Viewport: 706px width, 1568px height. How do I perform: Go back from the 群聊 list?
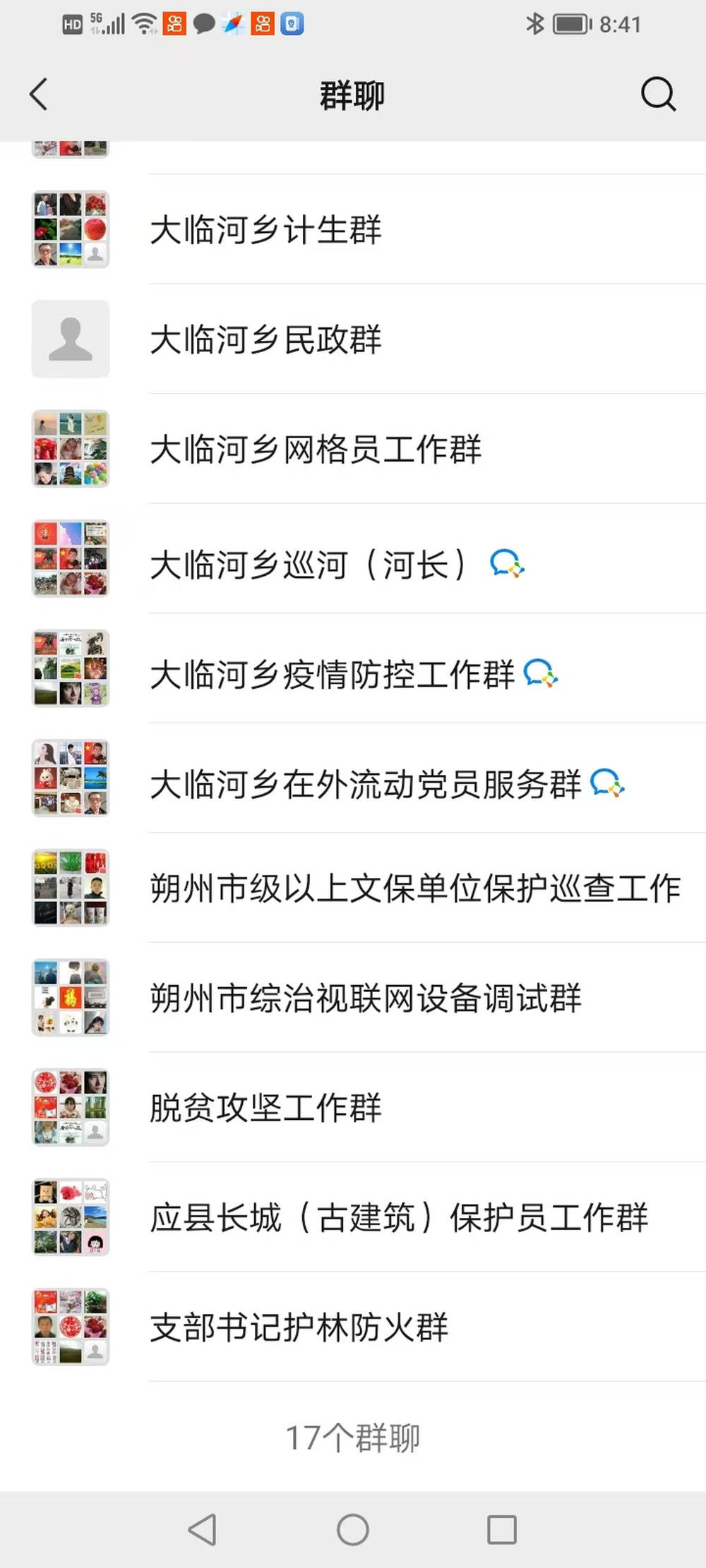click(x=39, y=94)
